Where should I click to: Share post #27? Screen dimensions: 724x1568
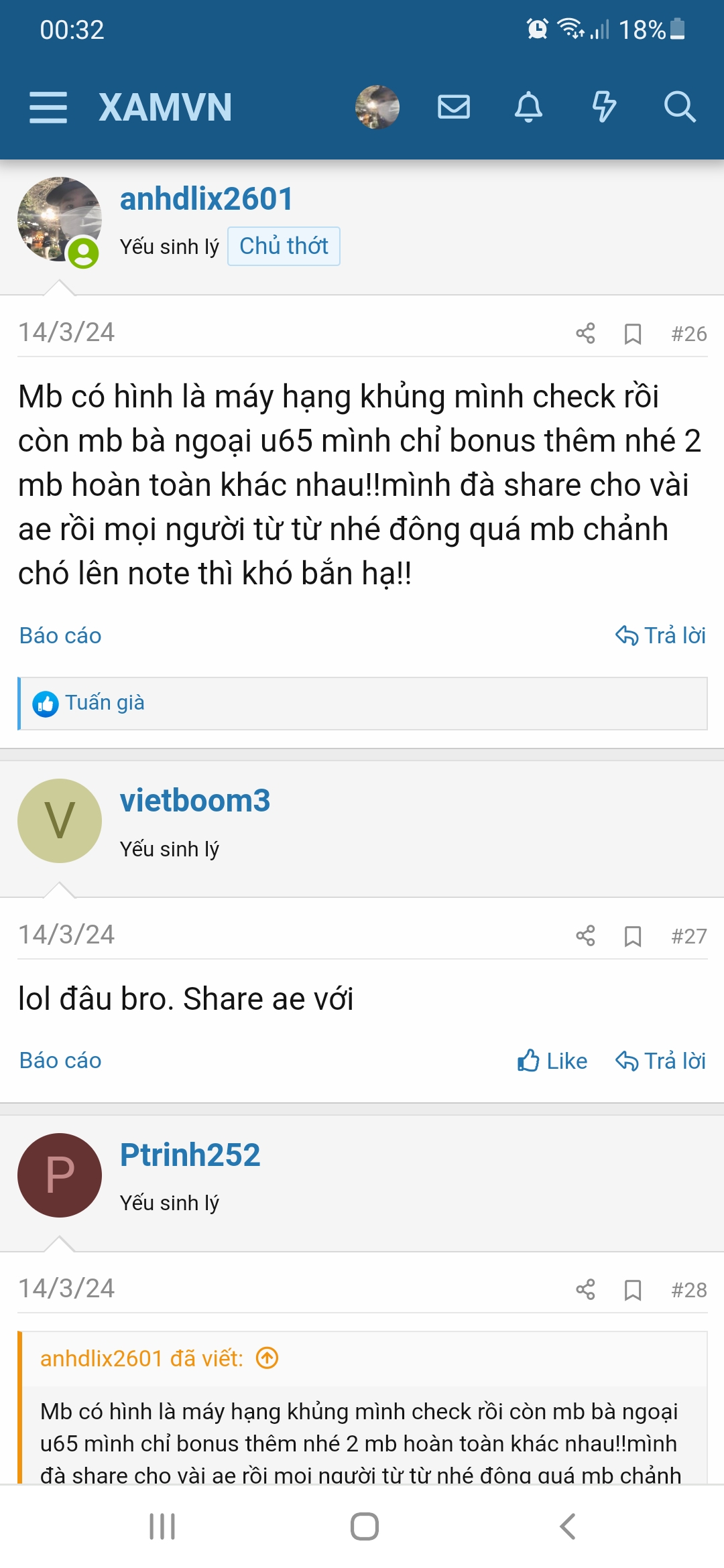point(585,935)
